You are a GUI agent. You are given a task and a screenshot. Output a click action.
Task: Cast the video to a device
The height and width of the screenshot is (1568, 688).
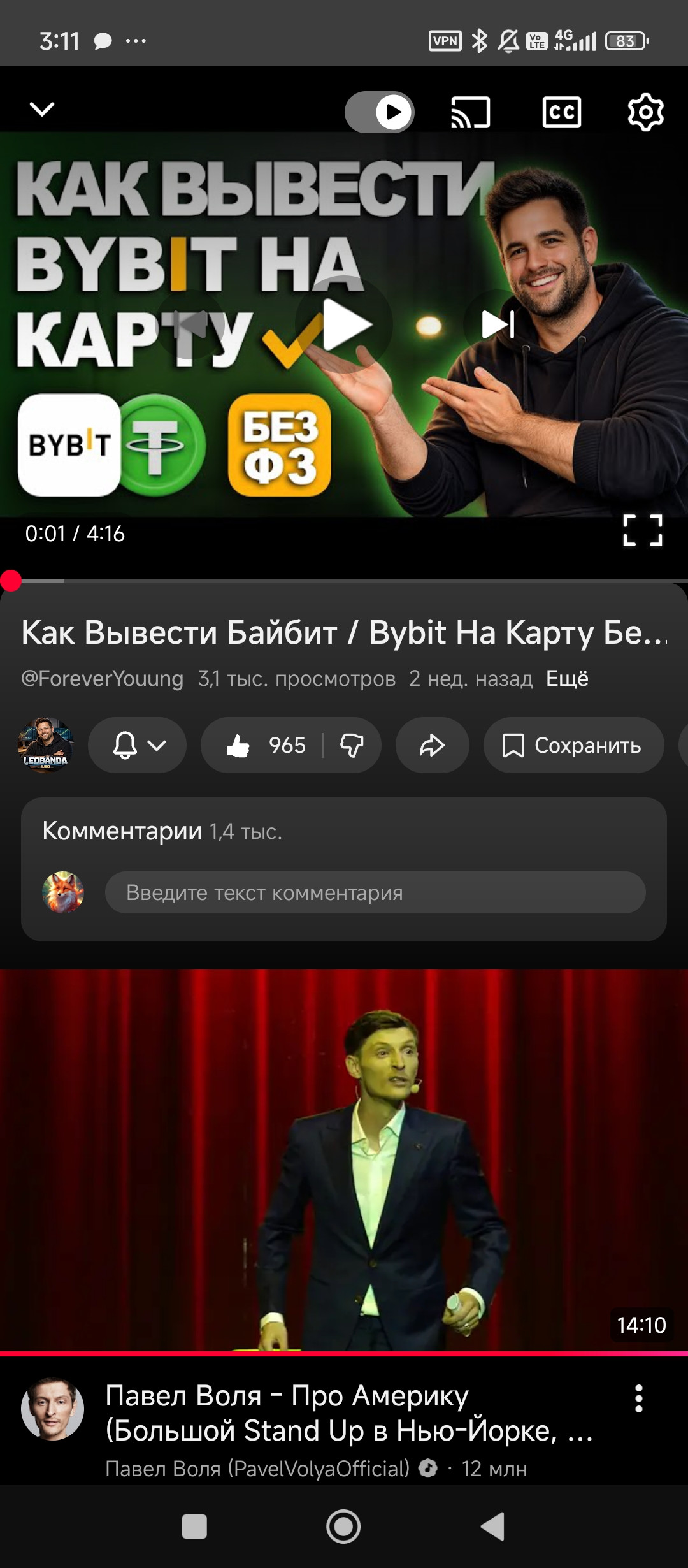(470, 112)
